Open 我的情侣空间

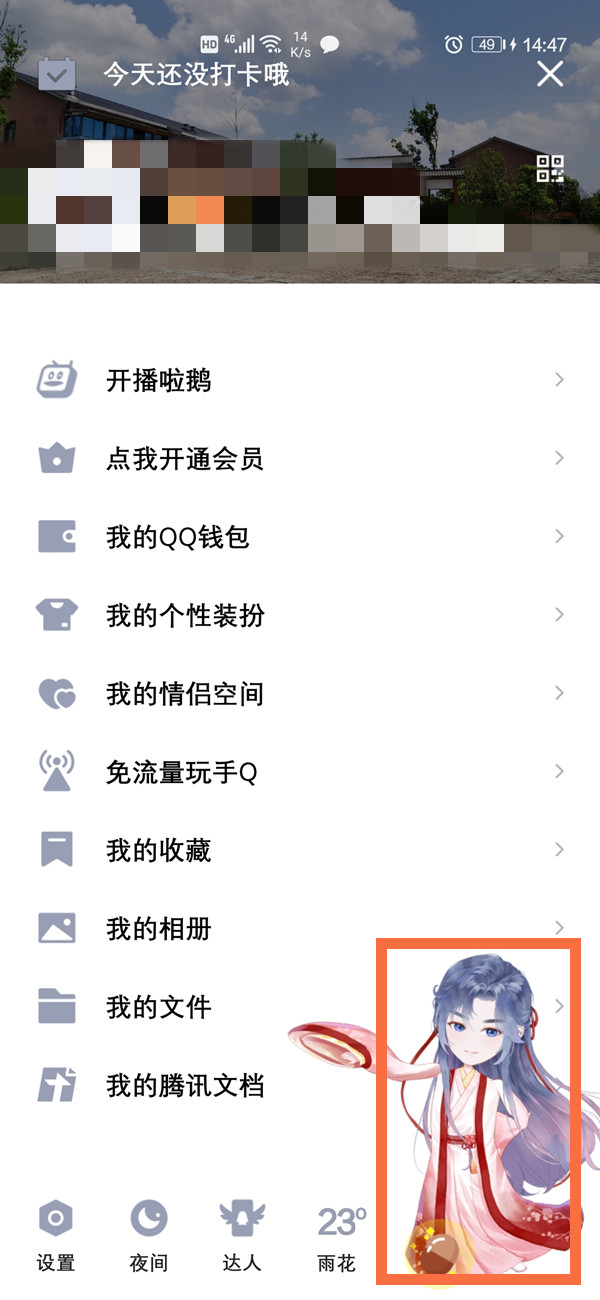(x=185, y=693)
